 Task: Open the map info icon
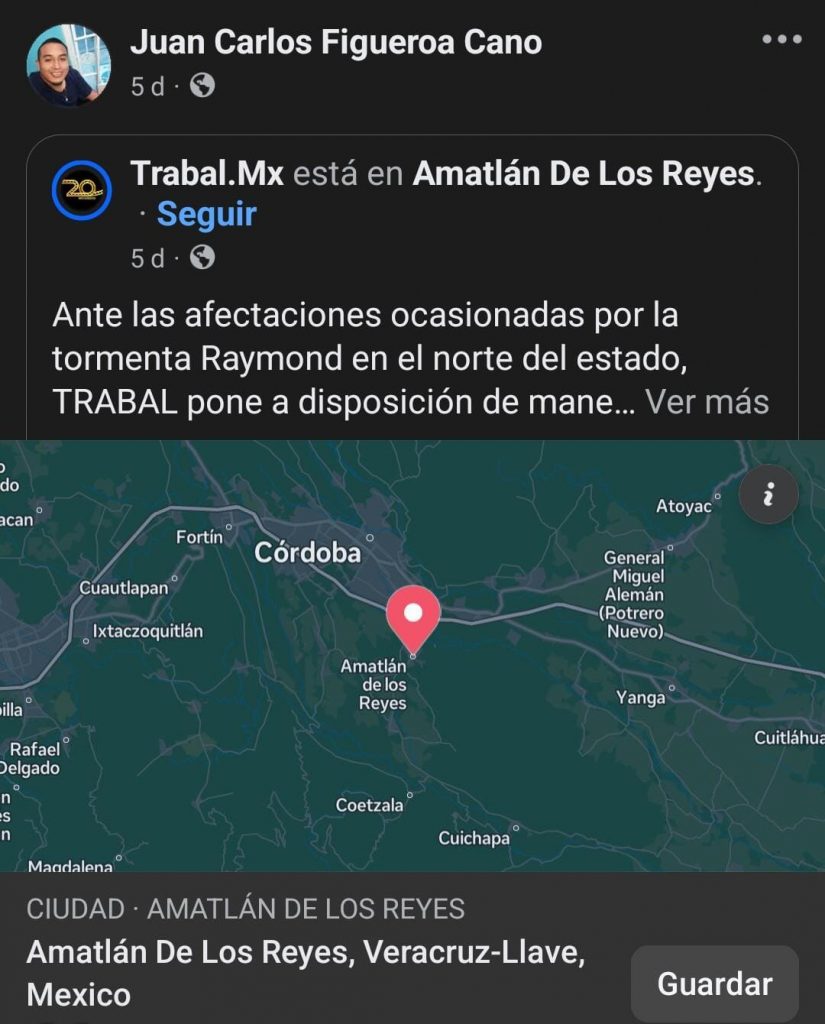point(768,494)
